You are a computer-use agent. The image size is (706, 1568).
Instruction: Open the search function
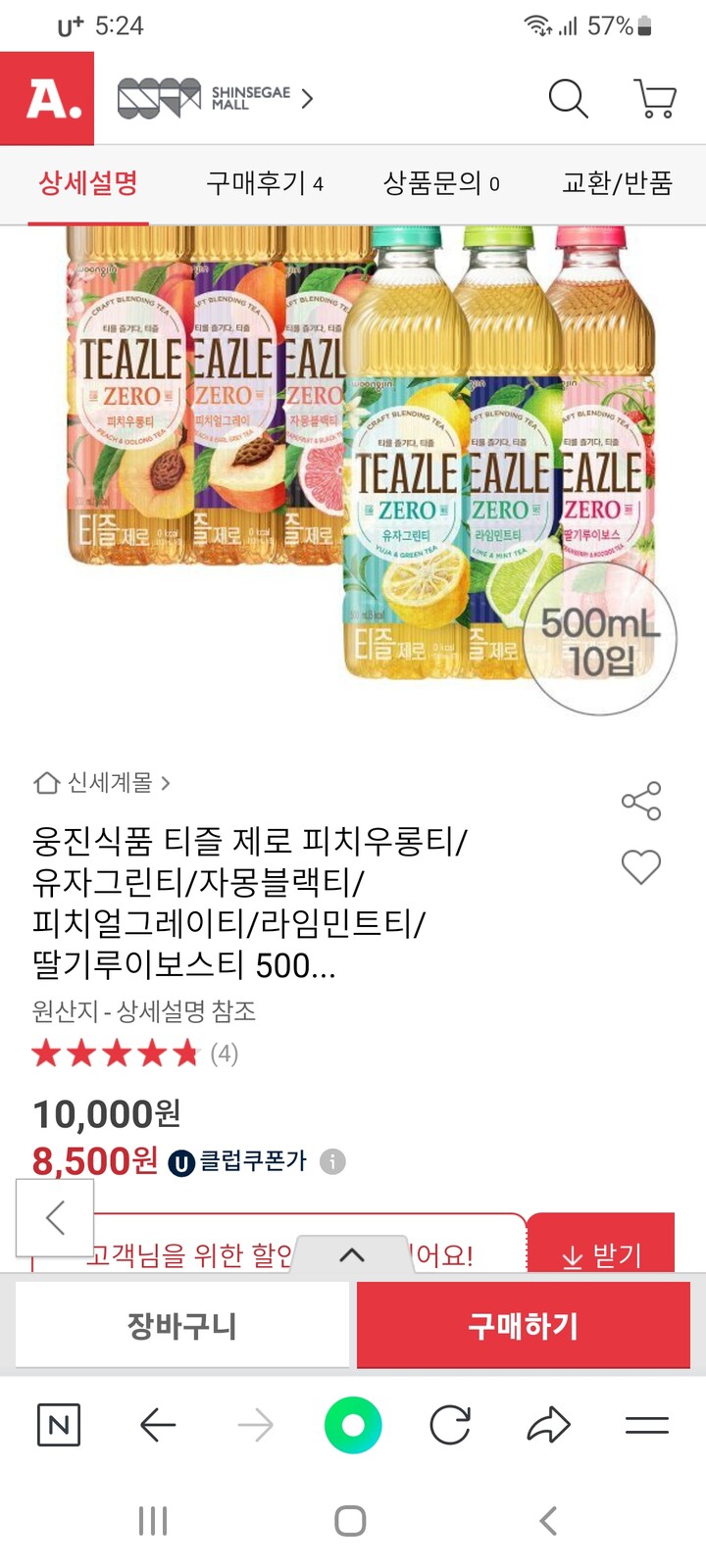pos(567,99)
